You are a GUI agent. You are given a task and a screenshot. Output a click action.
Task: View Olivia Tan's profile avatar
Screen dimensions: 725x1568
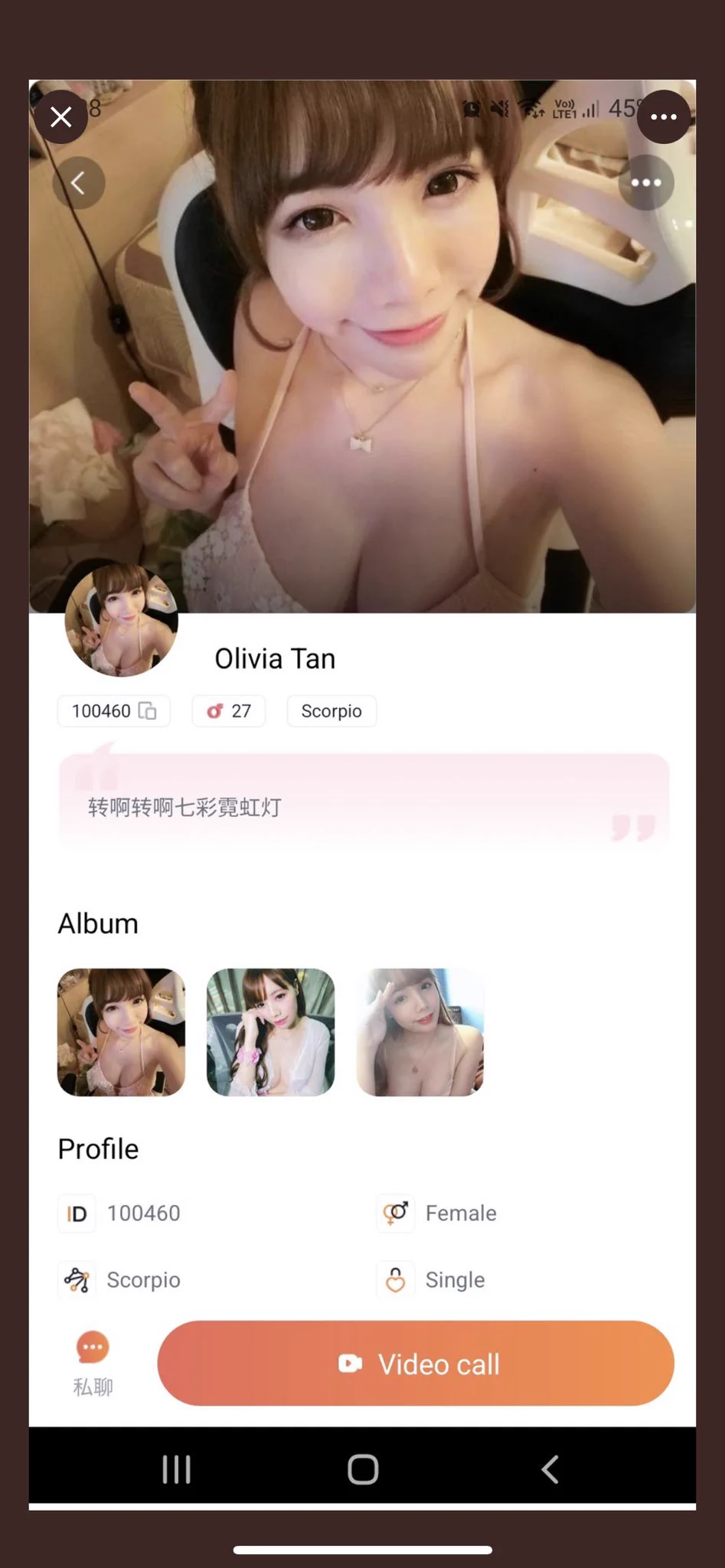click(121, 620)
